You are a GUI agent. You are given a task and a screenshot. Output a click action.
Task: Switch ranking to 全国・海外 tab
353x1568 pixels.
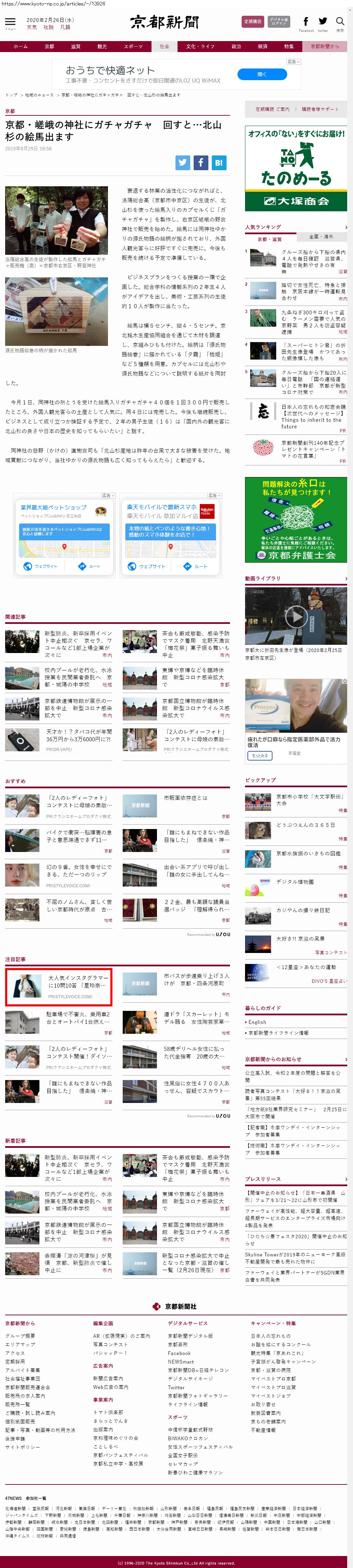pos(321,236)
